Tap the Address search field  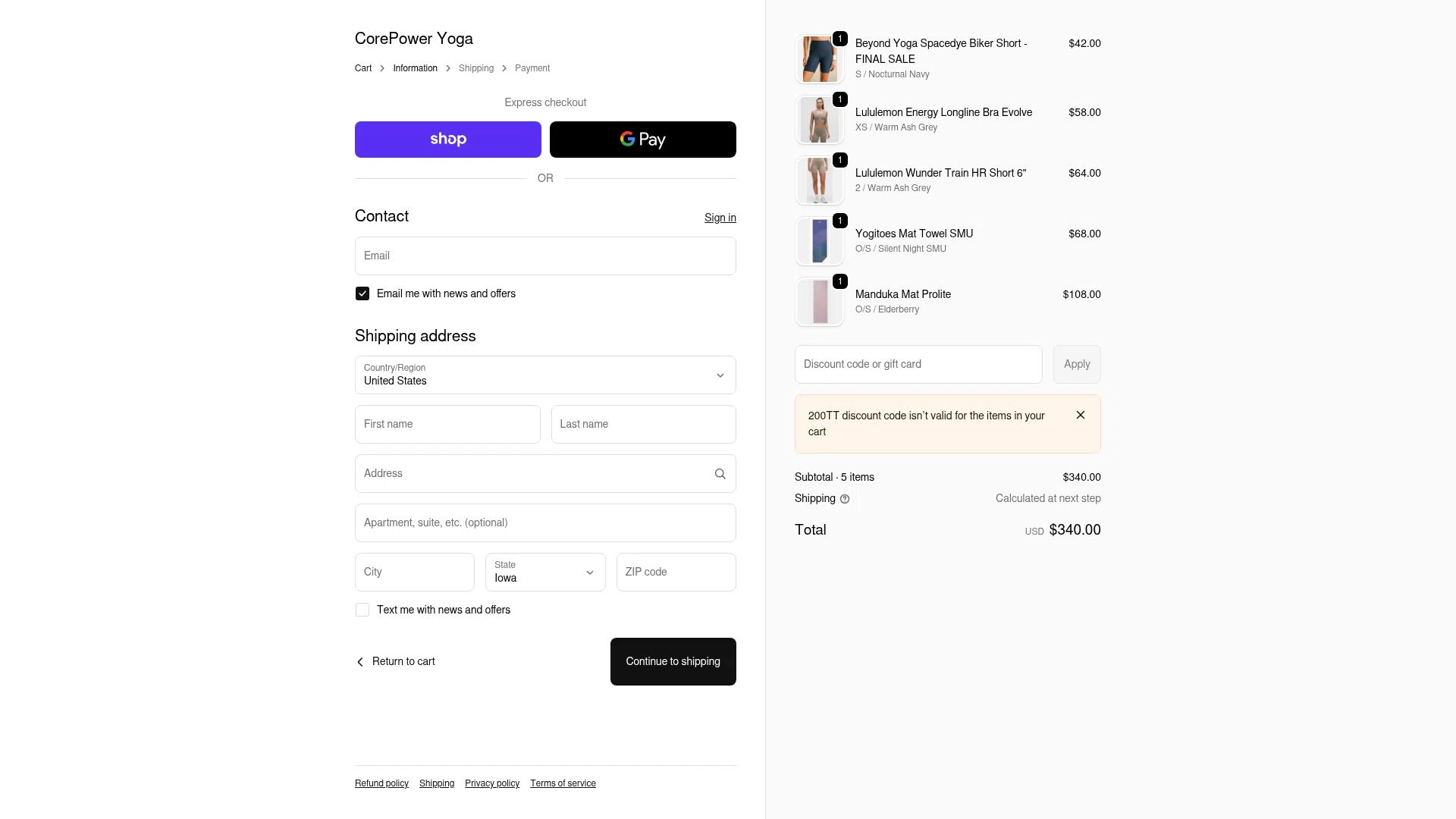point(535,473)
